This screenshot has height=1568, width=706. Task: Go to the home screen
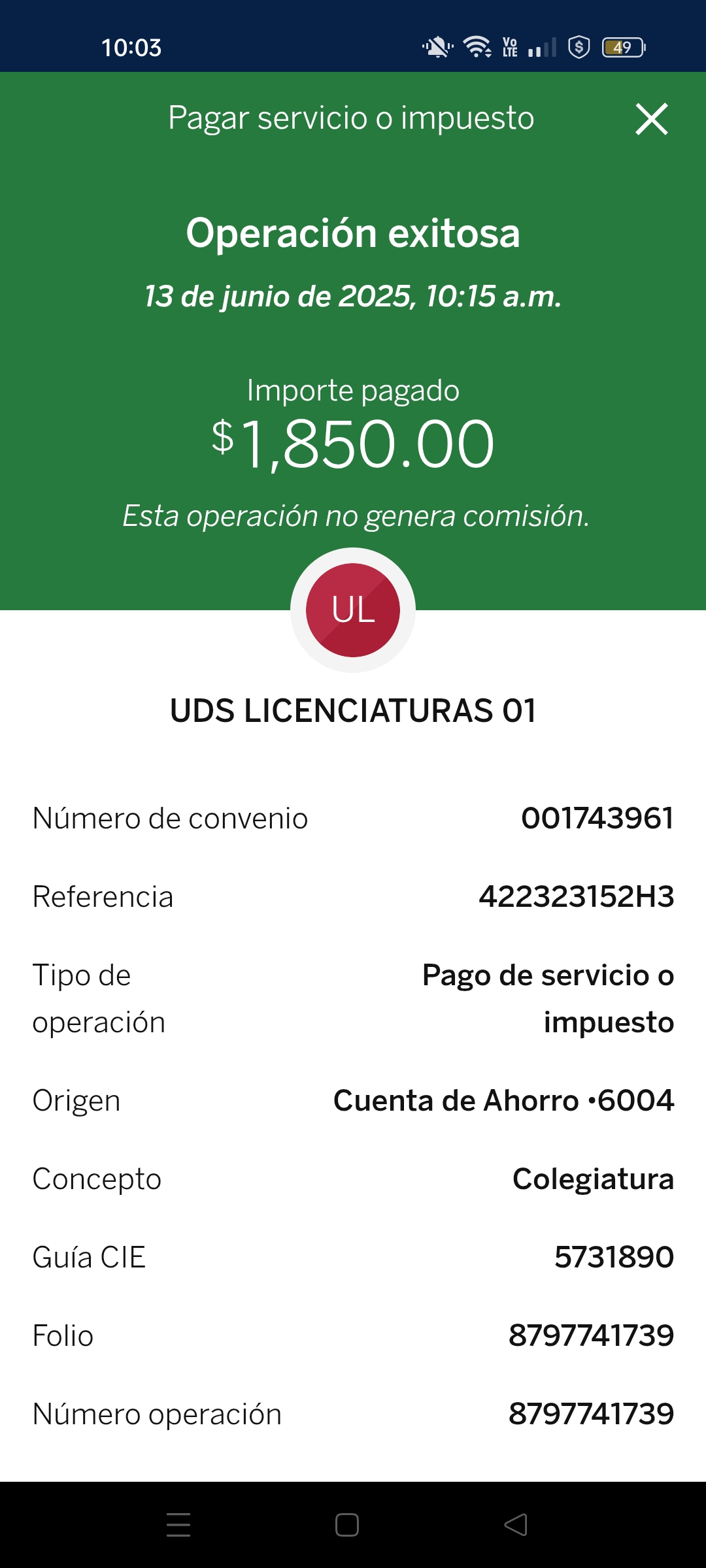347,1525
